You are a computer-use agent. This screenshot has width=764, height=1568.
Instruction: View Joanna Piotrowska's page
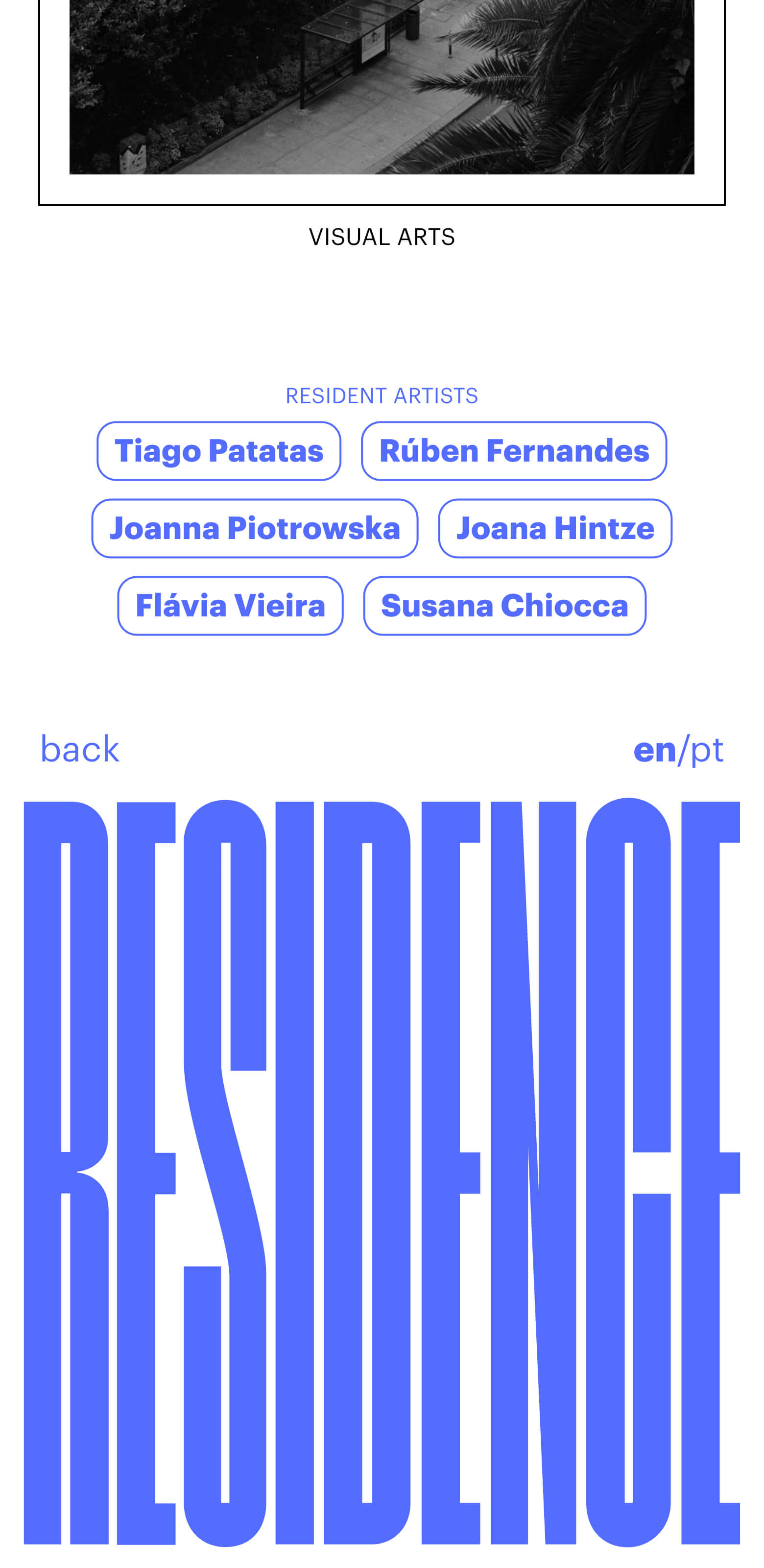(255, 528)
